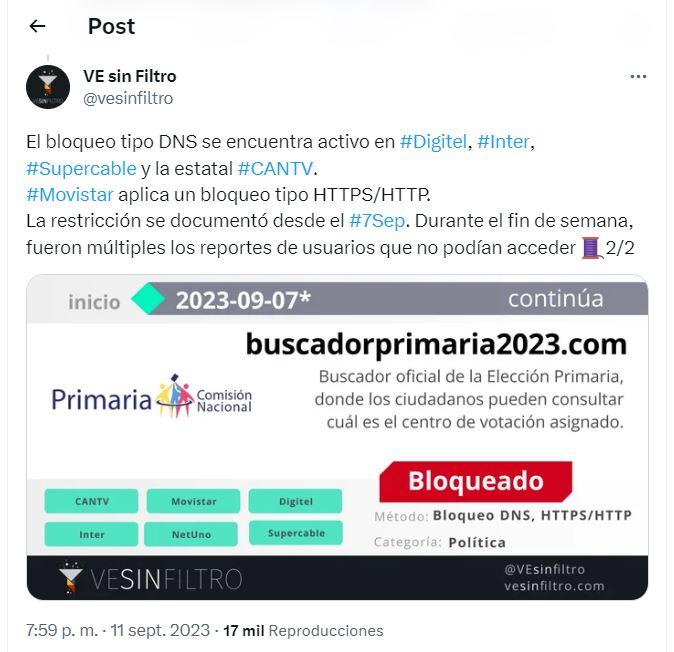Open the @vesinfiltro handle
Screen dimensions: 674x652
pyautogui.click(x=128, y=98)
